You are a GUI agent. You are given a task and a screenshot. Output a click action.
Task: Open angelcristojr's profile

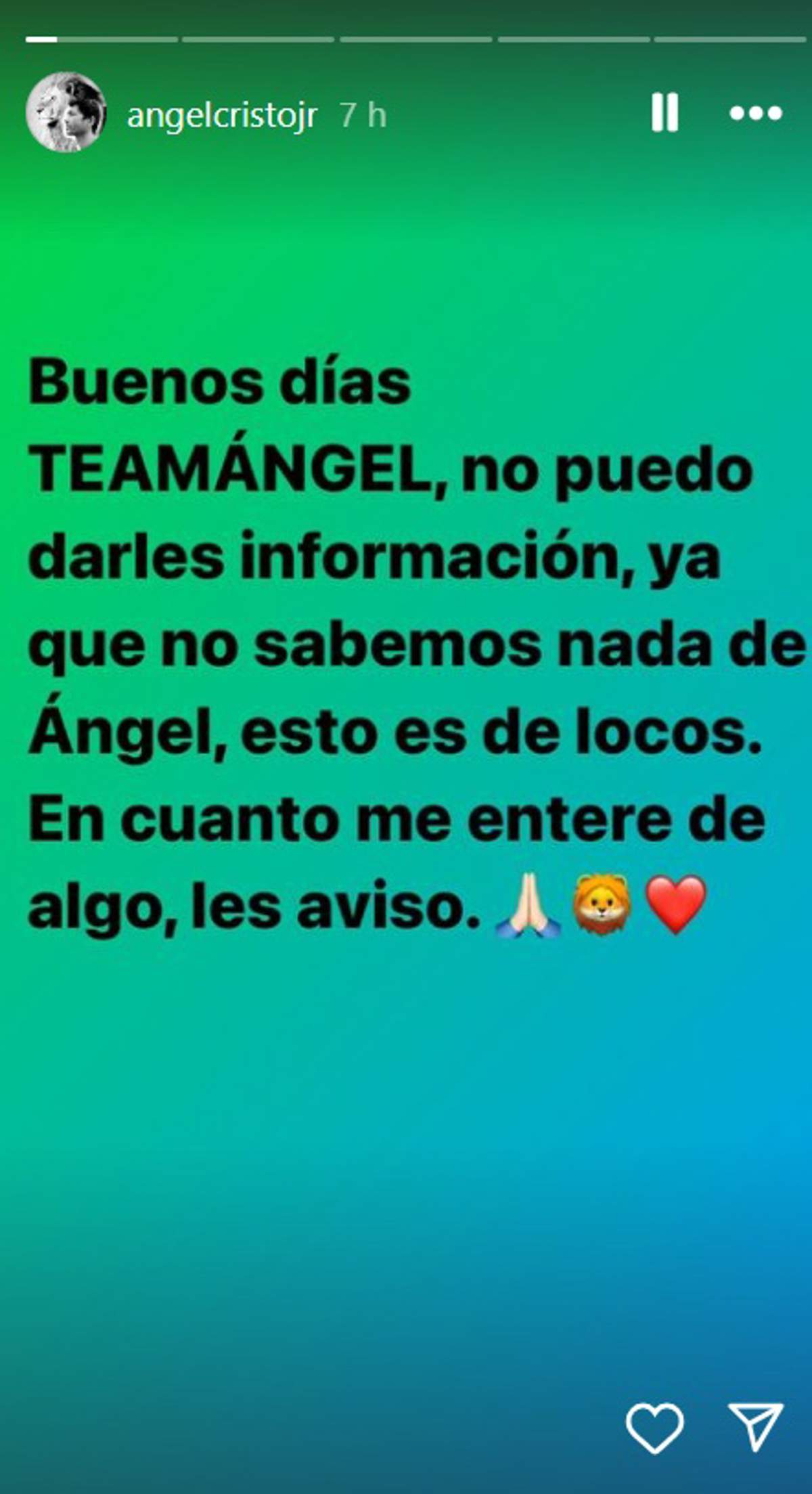click(223, 115)
